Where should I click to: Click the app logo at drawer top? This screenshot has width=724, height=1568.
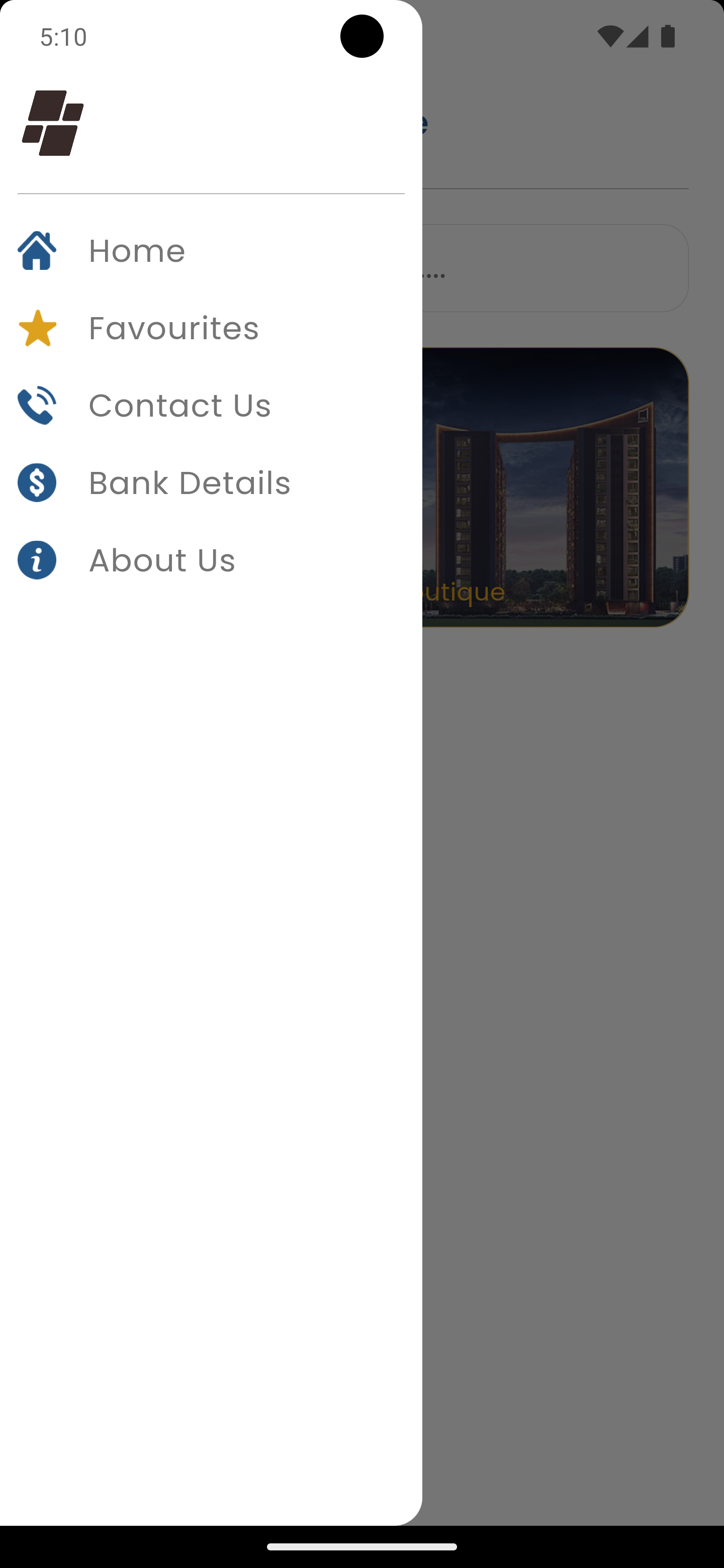[52, 122]
